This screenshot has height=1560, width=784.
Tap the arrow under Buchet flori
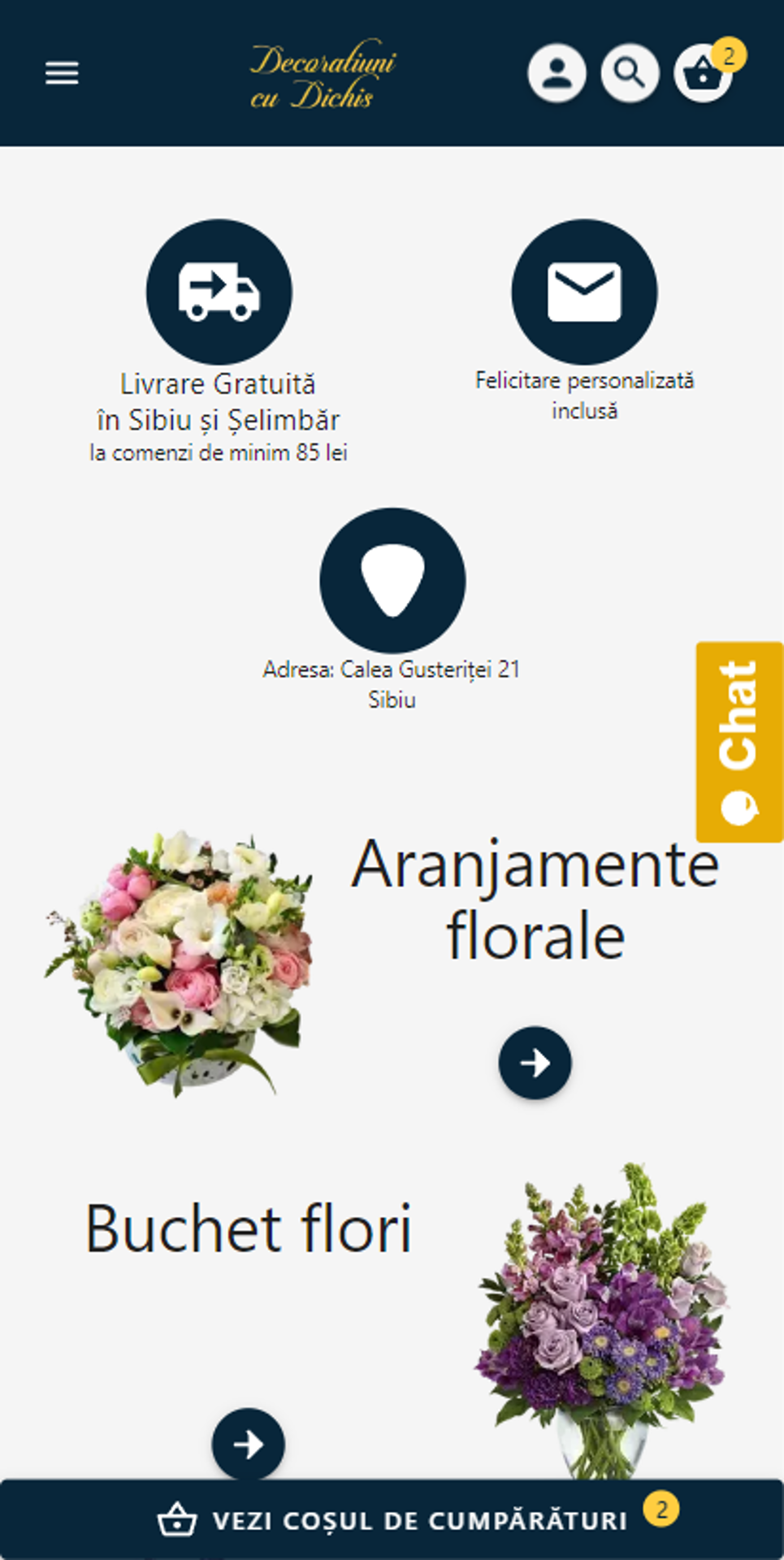pos(248,1444)
